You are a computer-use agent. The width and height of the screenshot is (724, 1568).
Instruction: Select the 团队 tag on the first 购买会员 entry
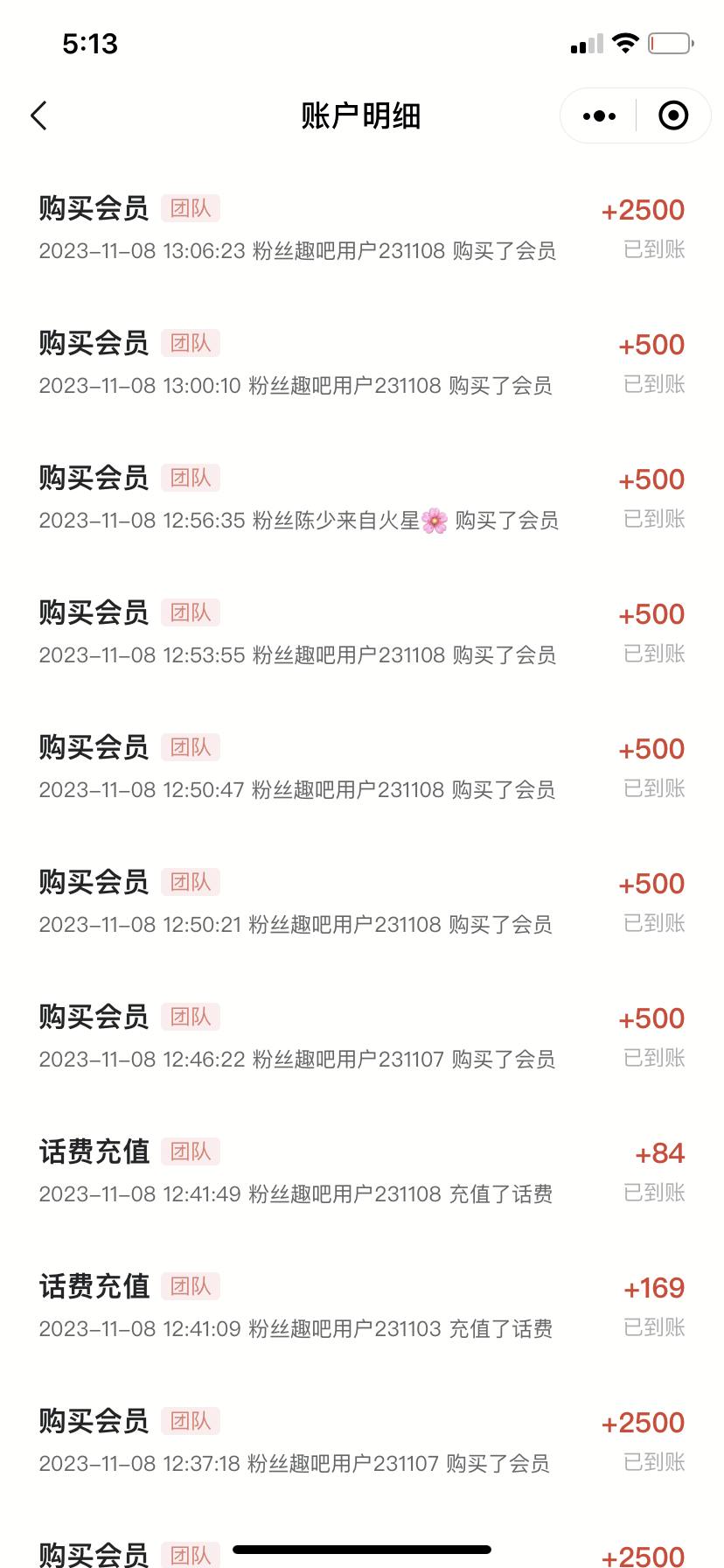(x=191, y=209)
